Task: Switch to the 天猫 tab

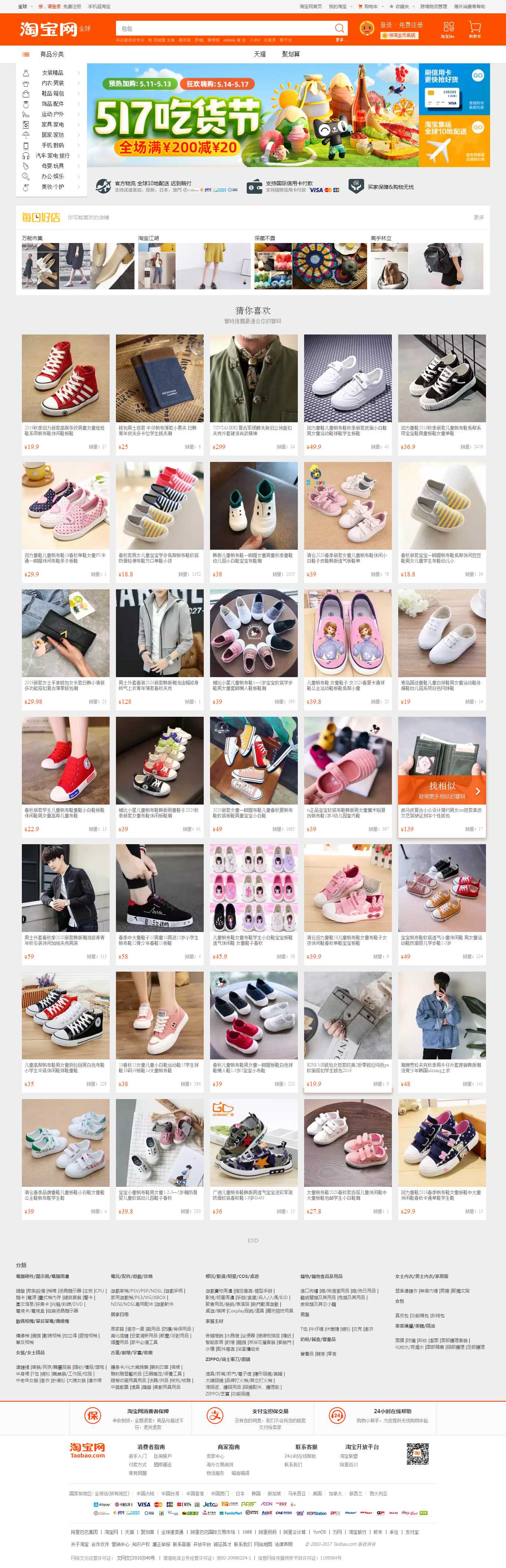Action: tap(259, 54)
